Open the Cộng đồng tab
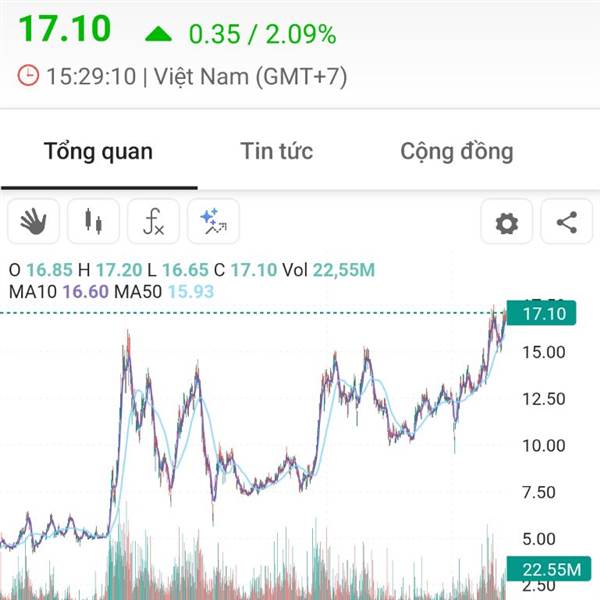Image resolution: width=600 pixels, height=600 pixels. click(x=457, y=152)
